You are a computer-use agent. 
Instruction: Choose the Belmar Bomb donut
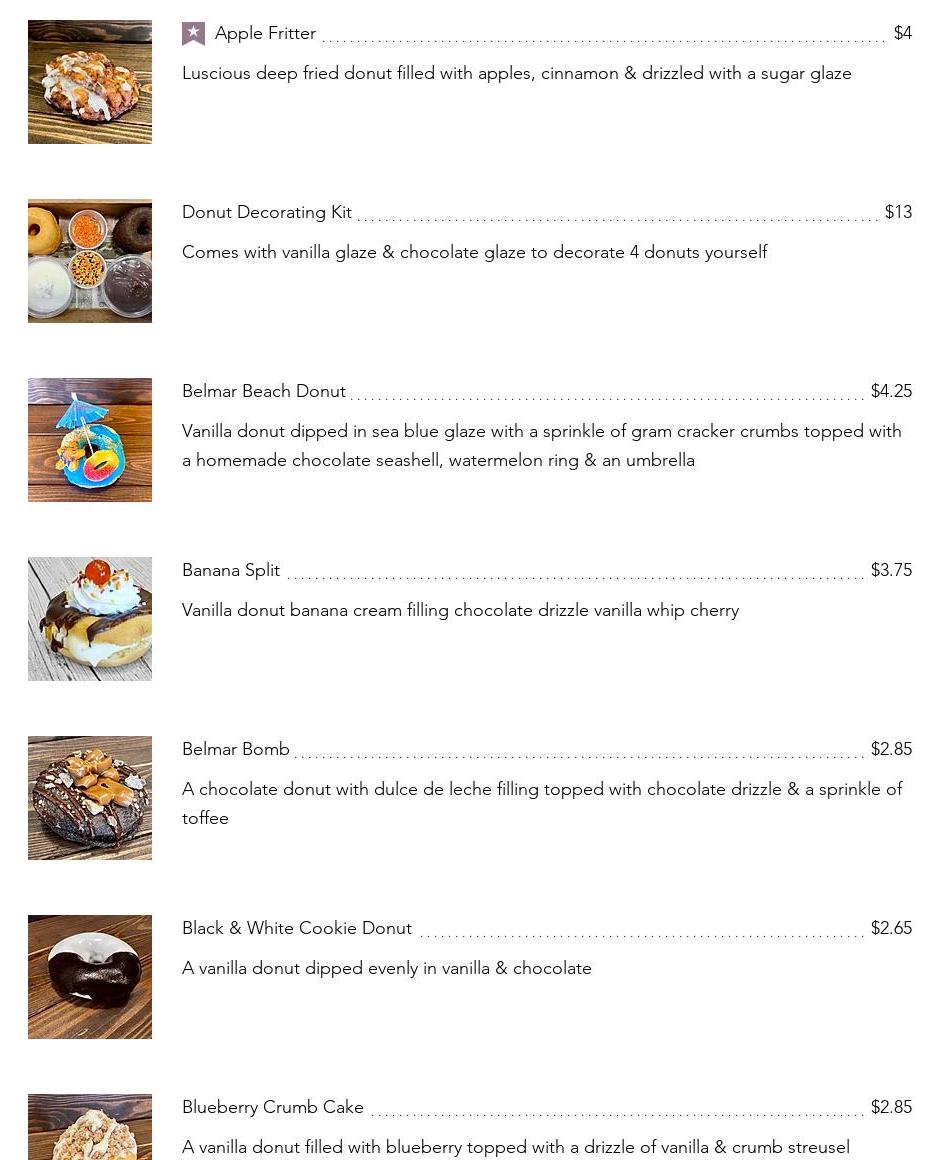(x=236, y=749)
